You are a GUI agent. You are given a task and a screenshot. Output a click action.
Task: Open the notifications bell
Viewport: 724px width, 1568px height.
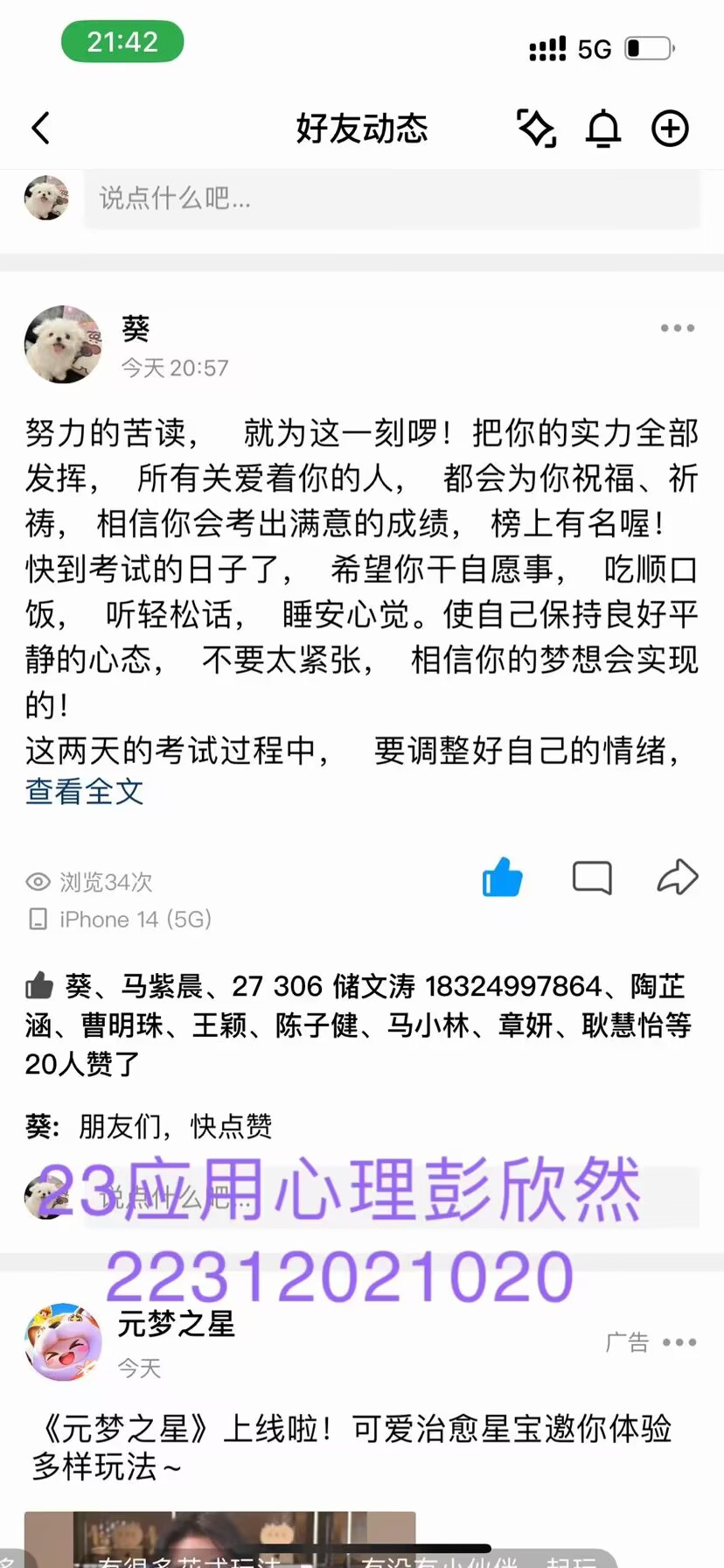pos(603,129)
